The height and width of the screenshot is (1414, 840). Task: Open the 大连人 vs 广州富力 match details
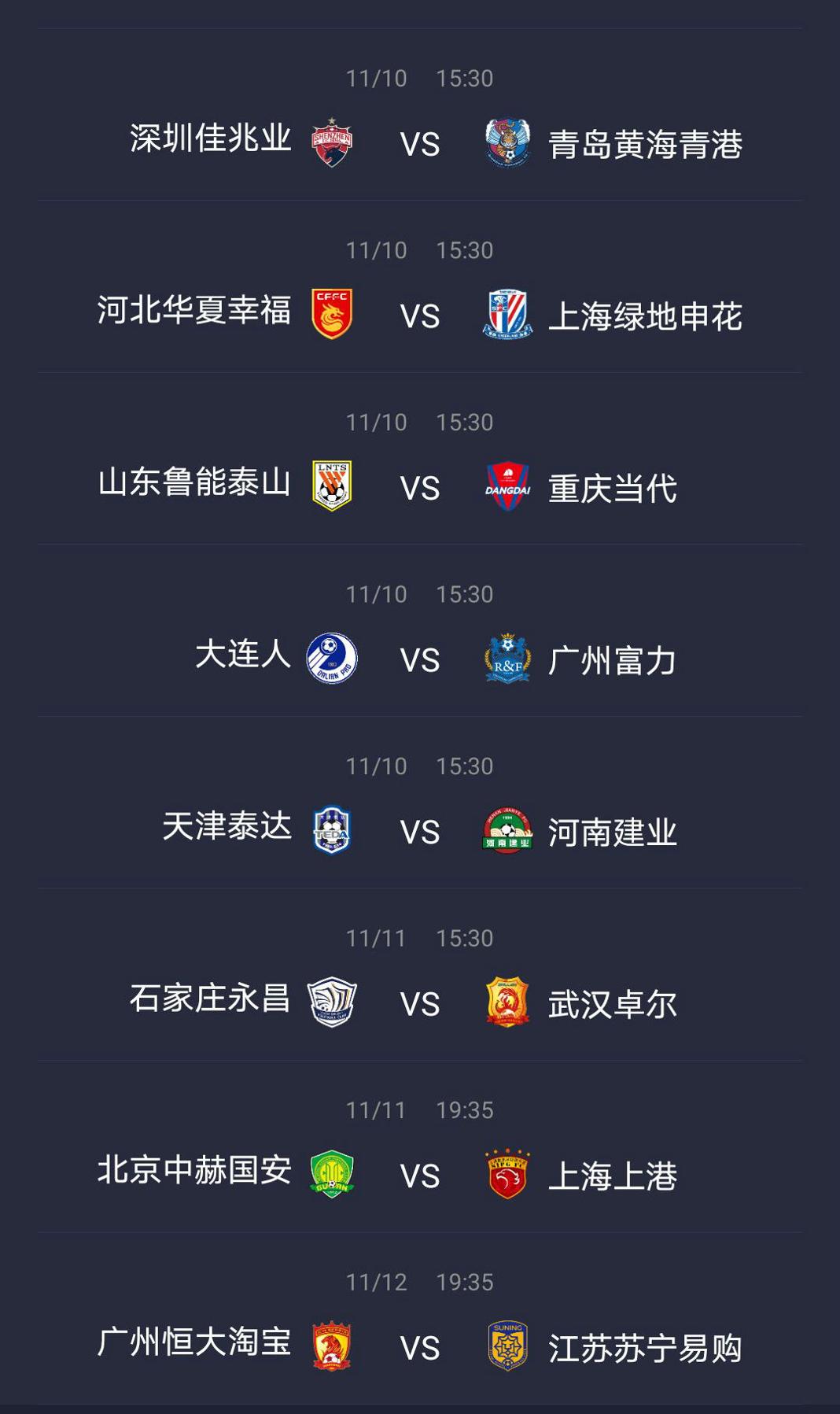point(419,659)
